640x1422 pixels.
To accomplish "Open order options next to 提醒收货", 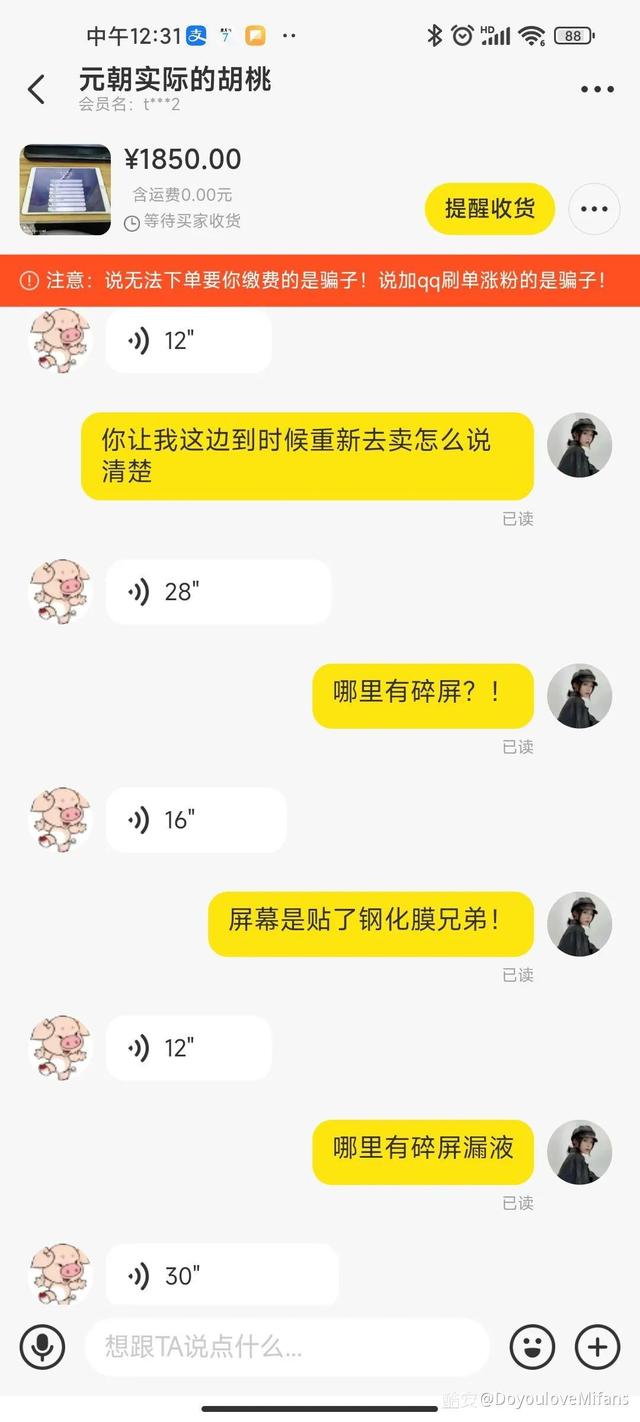I will pyautogui.click(x=594, y=209).
